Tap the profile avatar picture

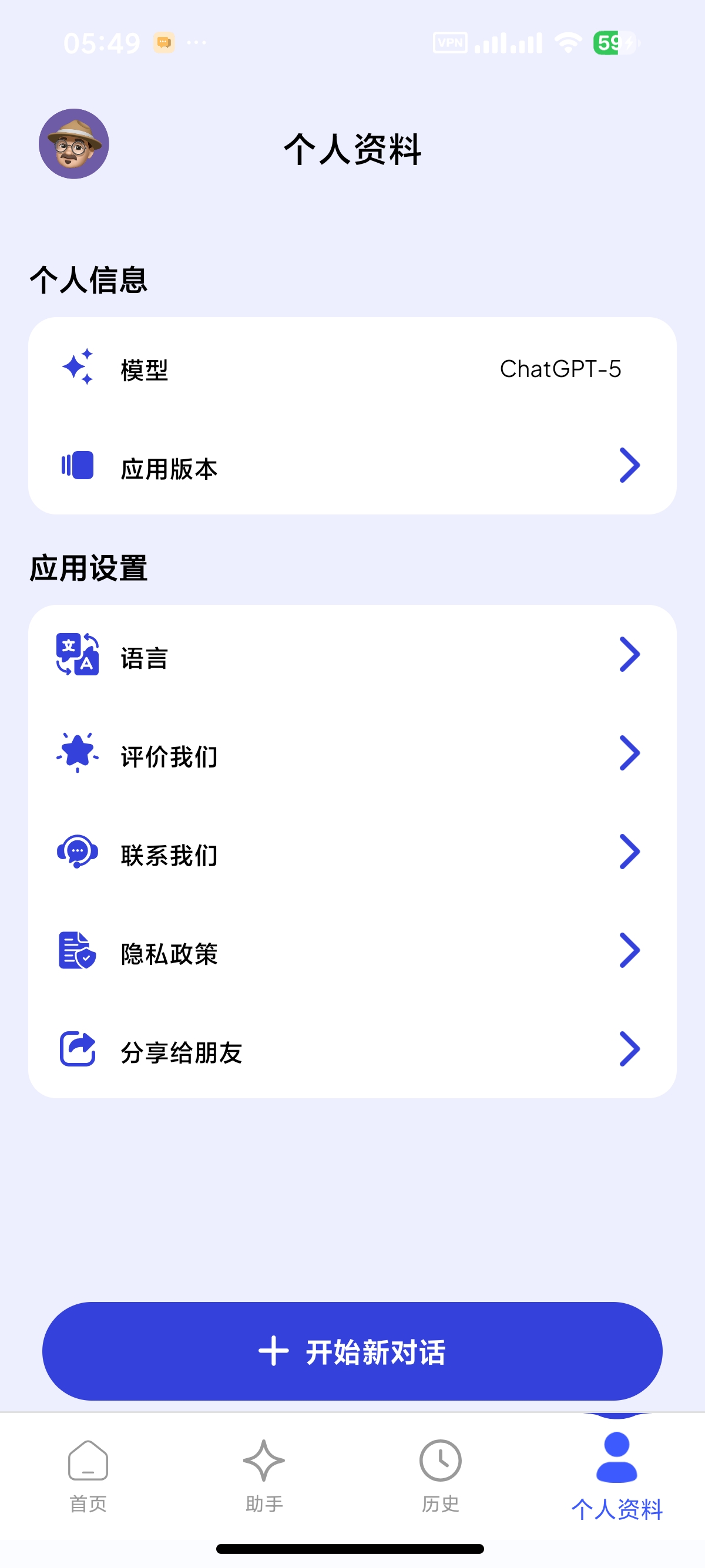pos(73,144)
